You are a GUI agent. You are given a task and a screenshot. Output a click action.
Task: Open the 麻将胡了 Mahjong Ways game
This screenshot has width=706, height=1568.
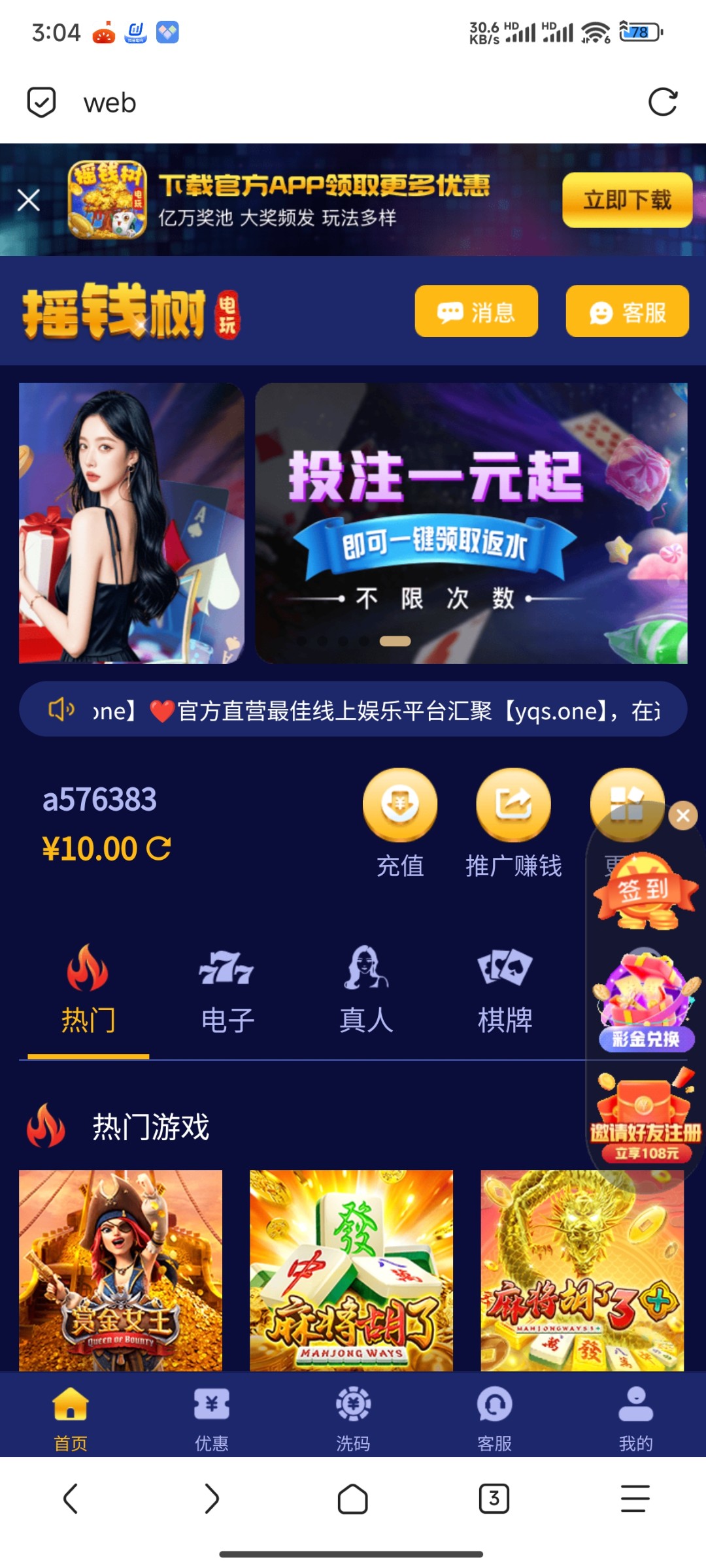click(x=351, y=1270)
